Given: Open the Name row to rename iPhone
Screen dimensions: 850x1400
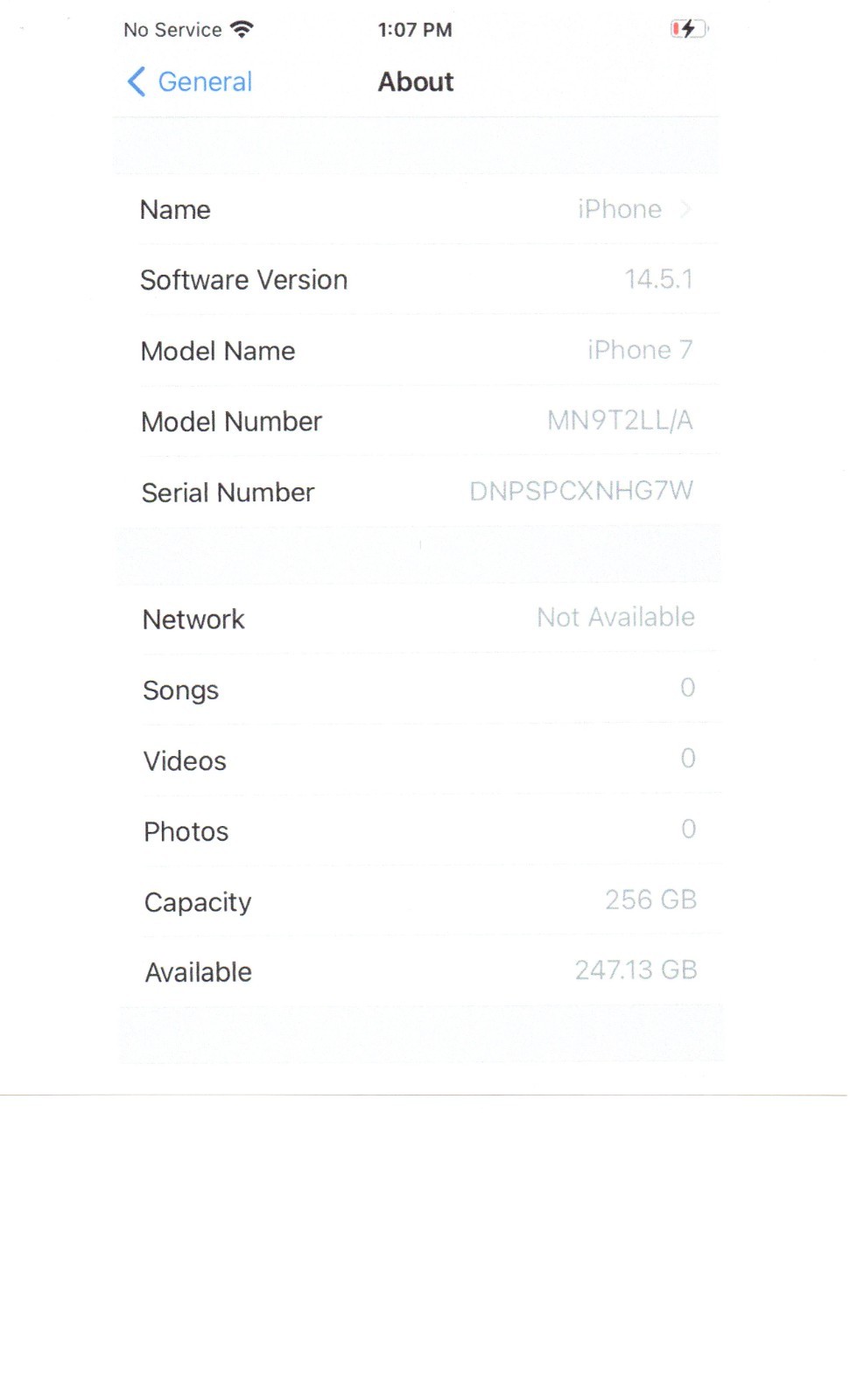Looking at the screenshot, I should [417, 210].
